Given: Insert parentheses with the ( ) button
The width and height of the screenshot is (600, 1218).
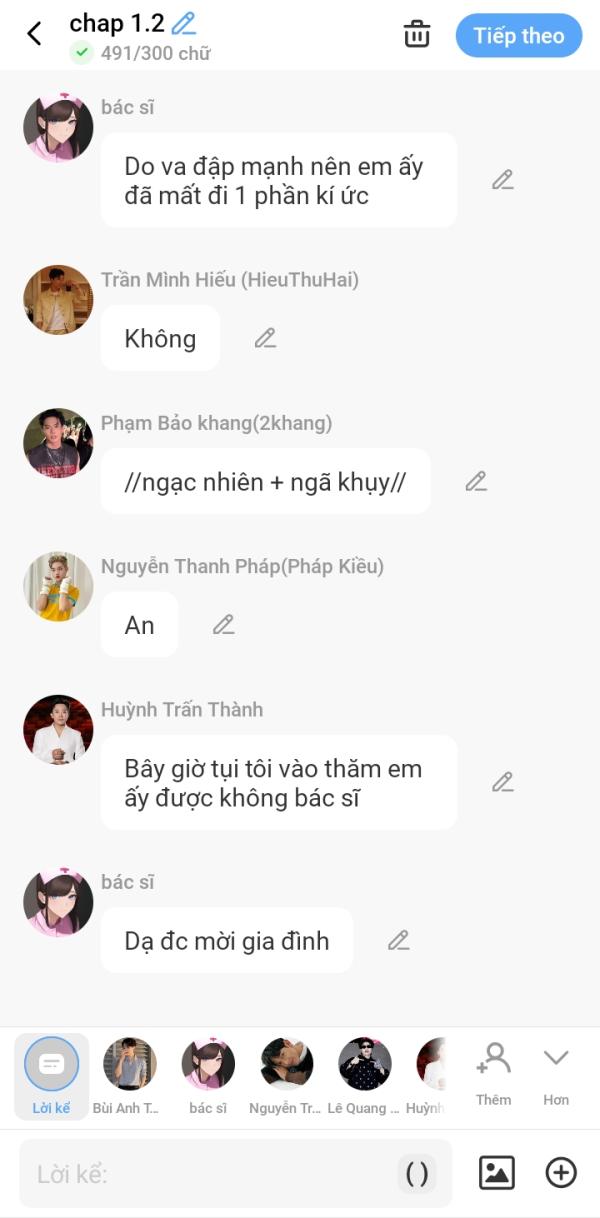Looking at the screenshot, I should tap(417, 1174).
